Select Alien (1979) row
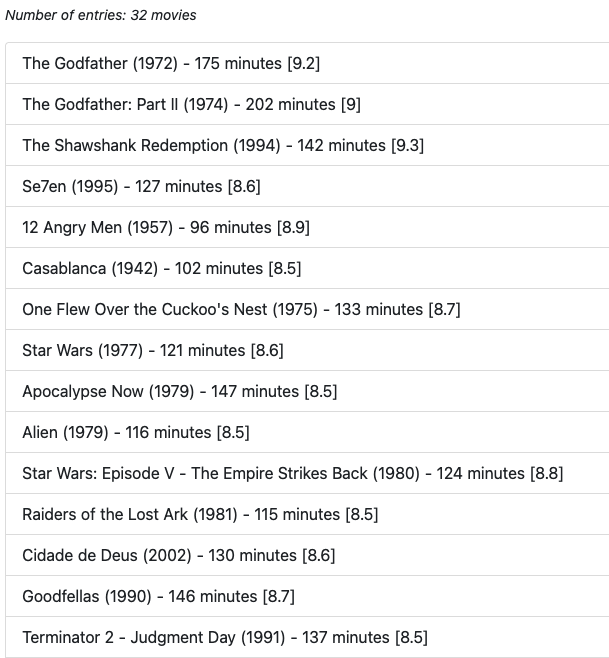The height and width of the screenshot is (658, 609). [x=136, y=432]
